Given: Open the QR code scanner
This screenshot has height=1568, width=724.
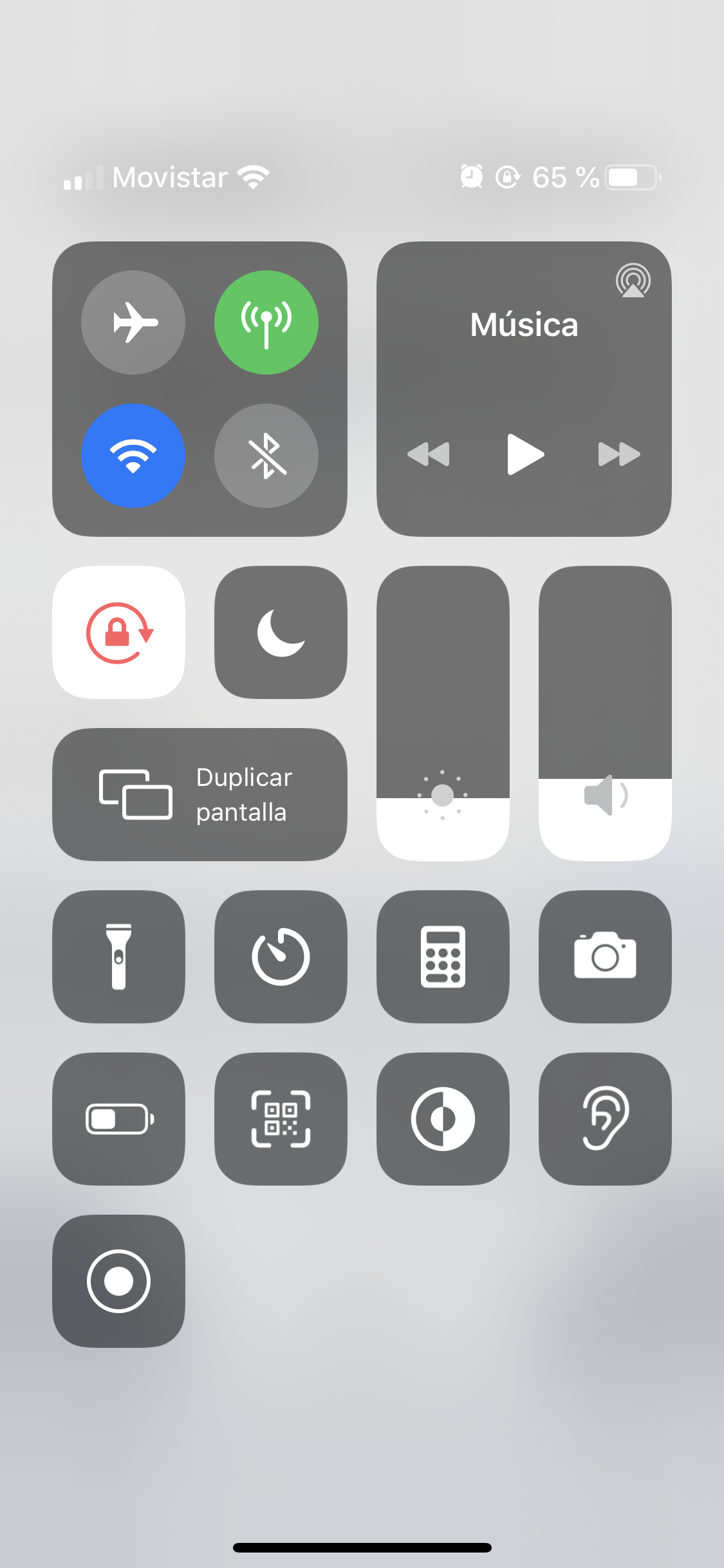Looking at the screenshot, I should click(x=281, y=1119).
